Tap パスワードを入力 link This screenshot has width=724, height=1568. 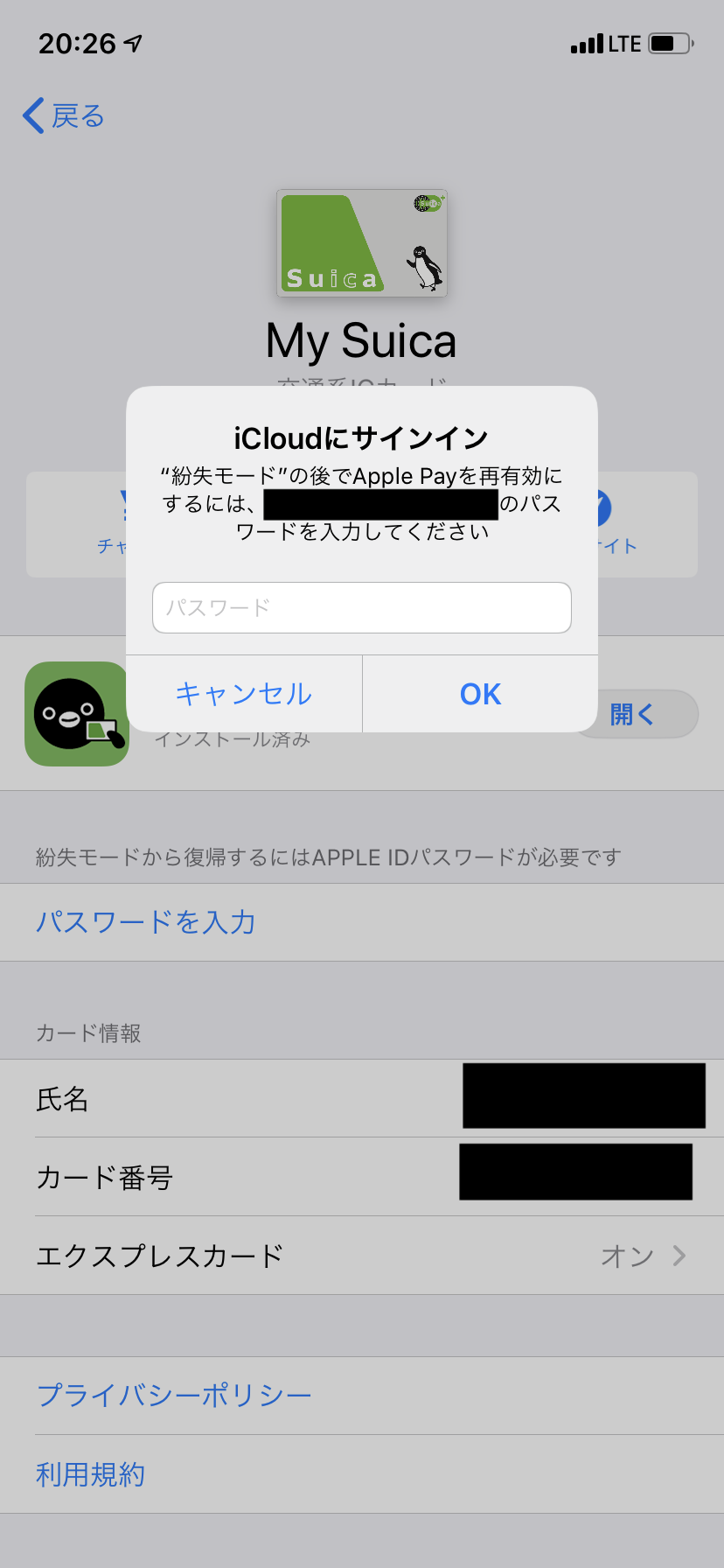tap(146, 922)
